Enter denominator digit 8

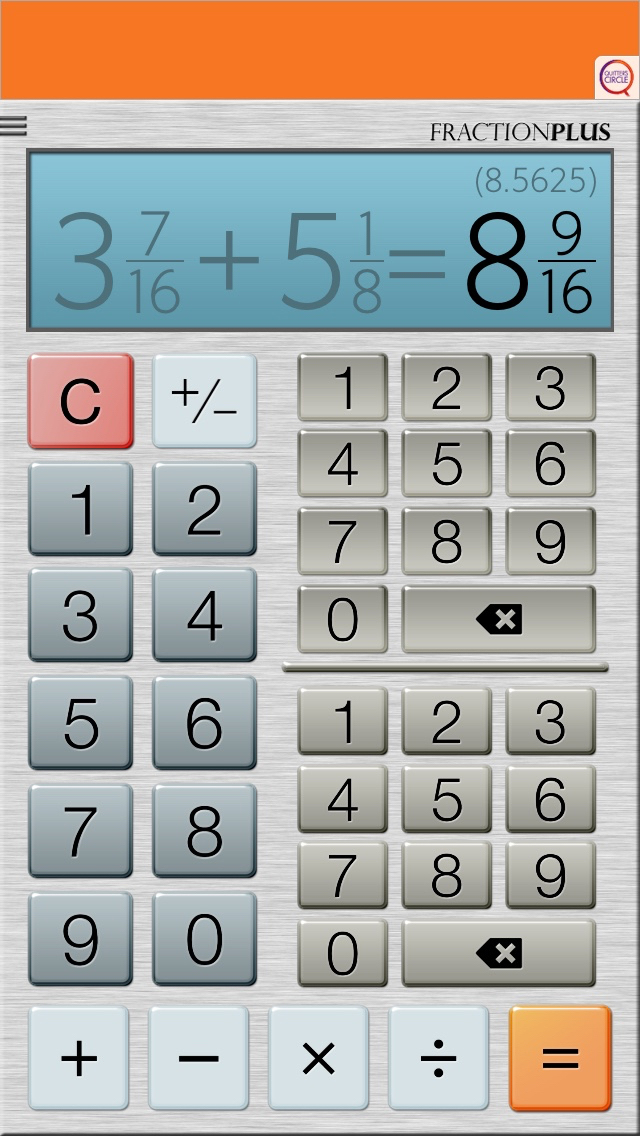tap(446, 875)
